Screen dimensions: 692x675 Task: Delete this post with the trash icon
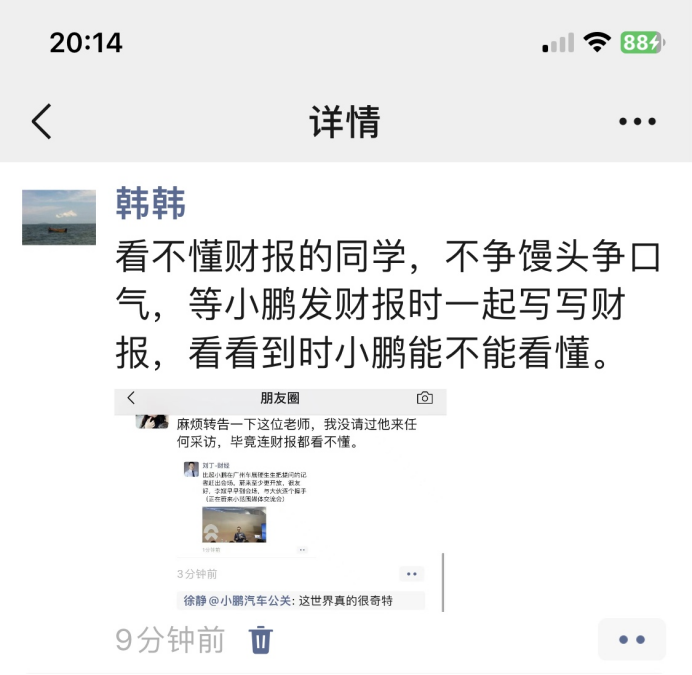(x=260, y=639)
